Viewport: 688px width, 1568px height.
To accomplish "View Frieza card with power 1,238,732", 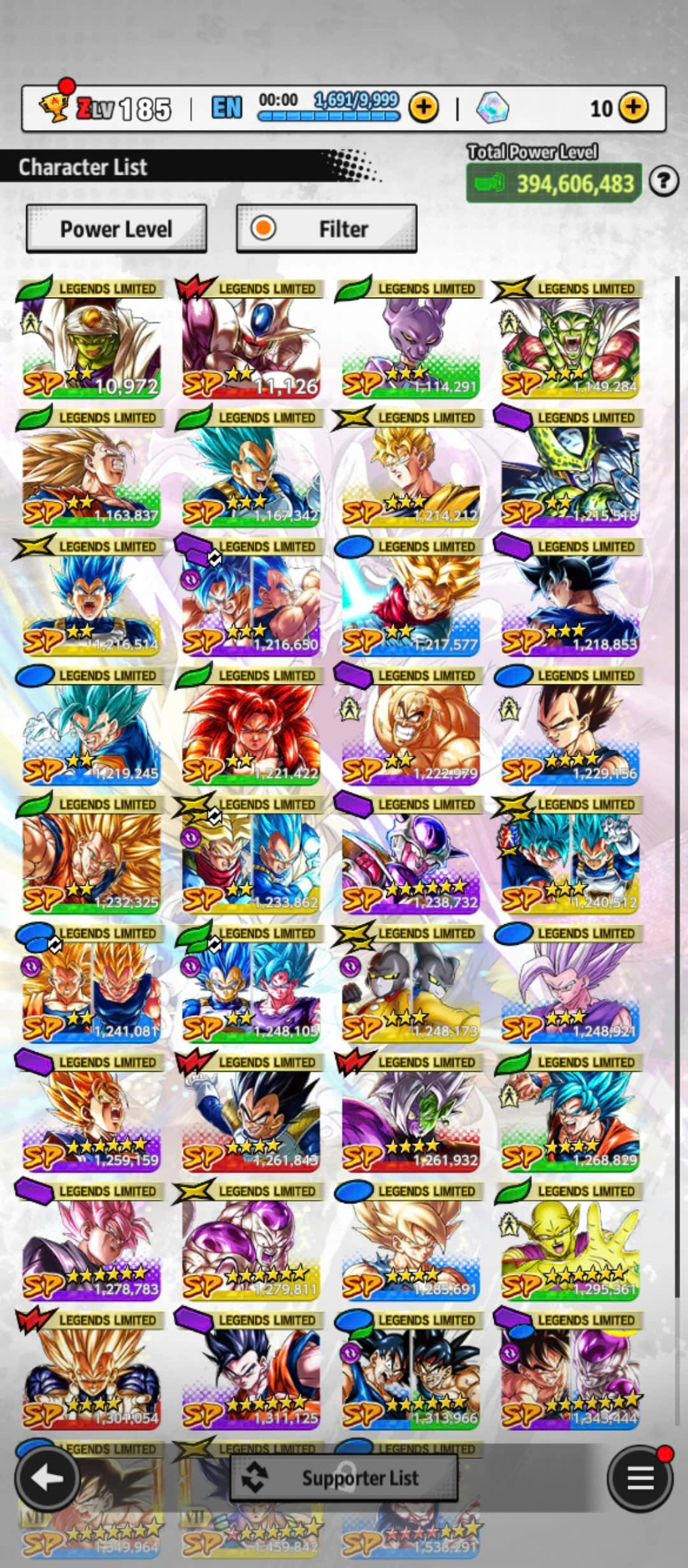I will click(x=410, y=857).
